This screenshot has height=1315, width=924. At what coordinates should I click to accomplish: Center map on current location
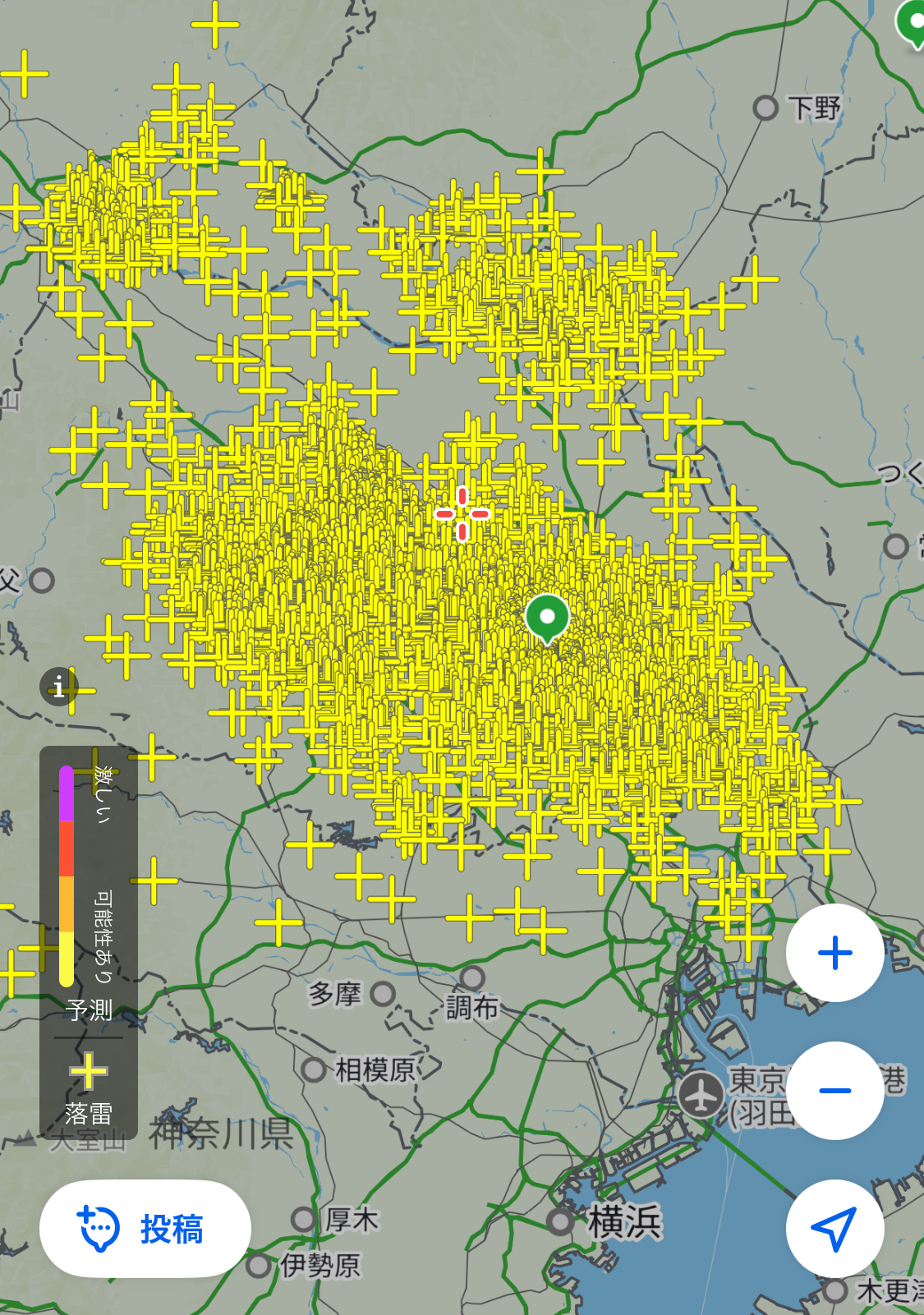(834, 1229)
